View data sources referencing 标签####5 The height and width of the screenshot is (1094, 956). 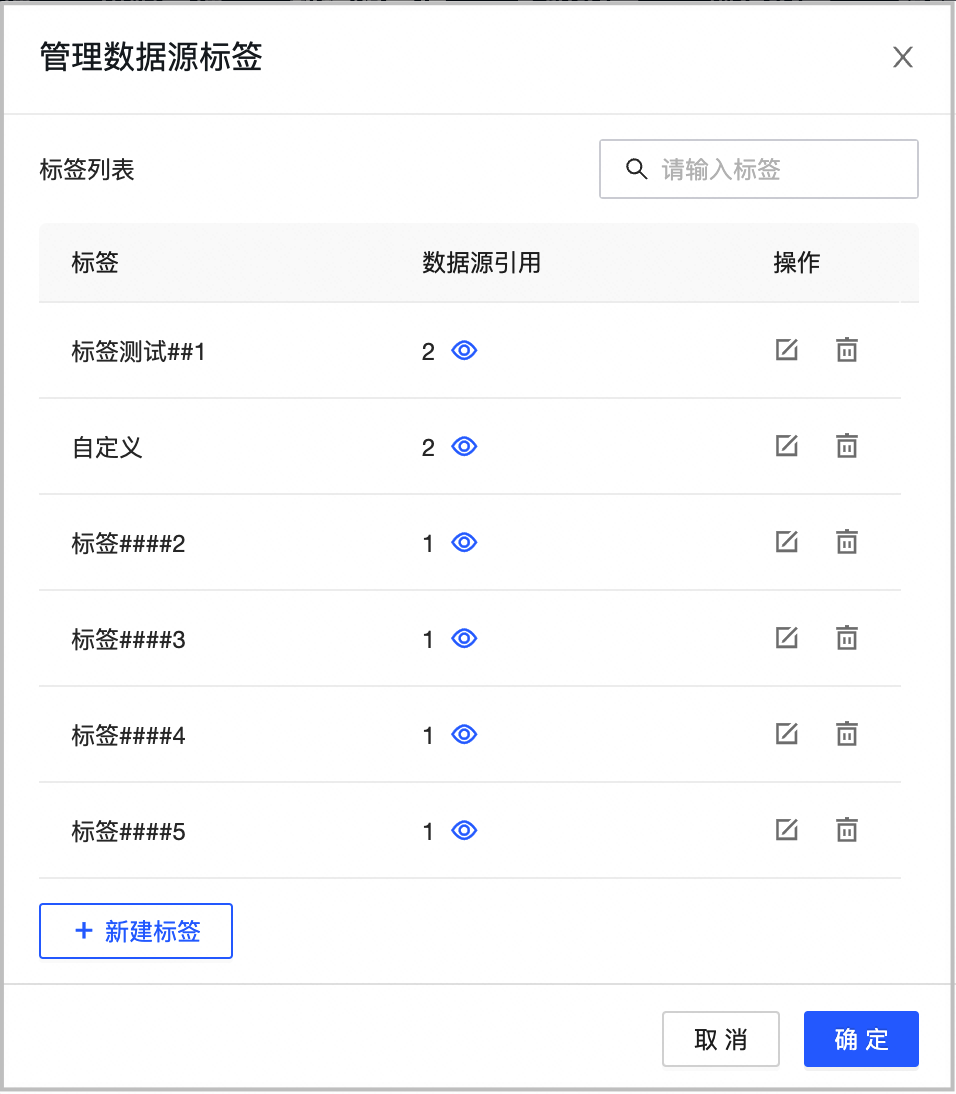pyautogui.click(x=464, y=831)
